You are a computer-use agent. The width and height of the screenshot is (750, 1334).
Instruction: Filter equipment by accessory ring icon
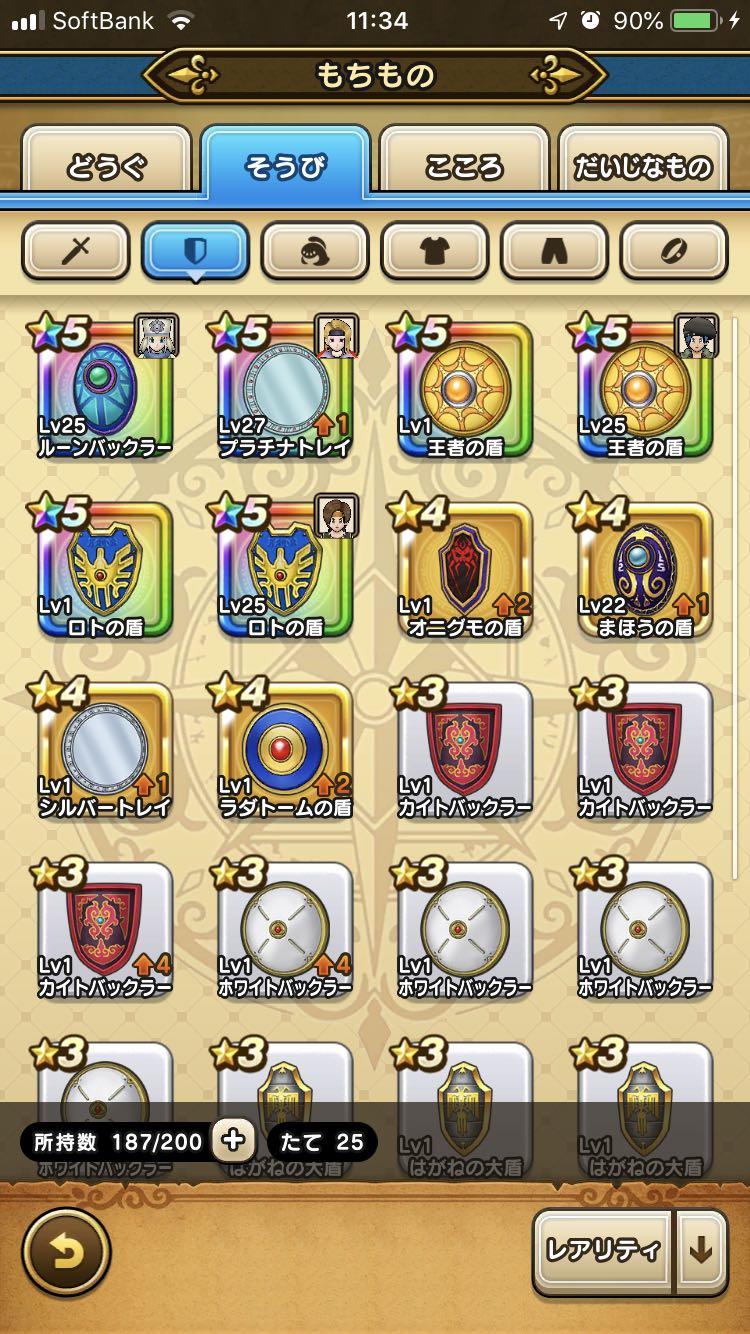(673, 250)
